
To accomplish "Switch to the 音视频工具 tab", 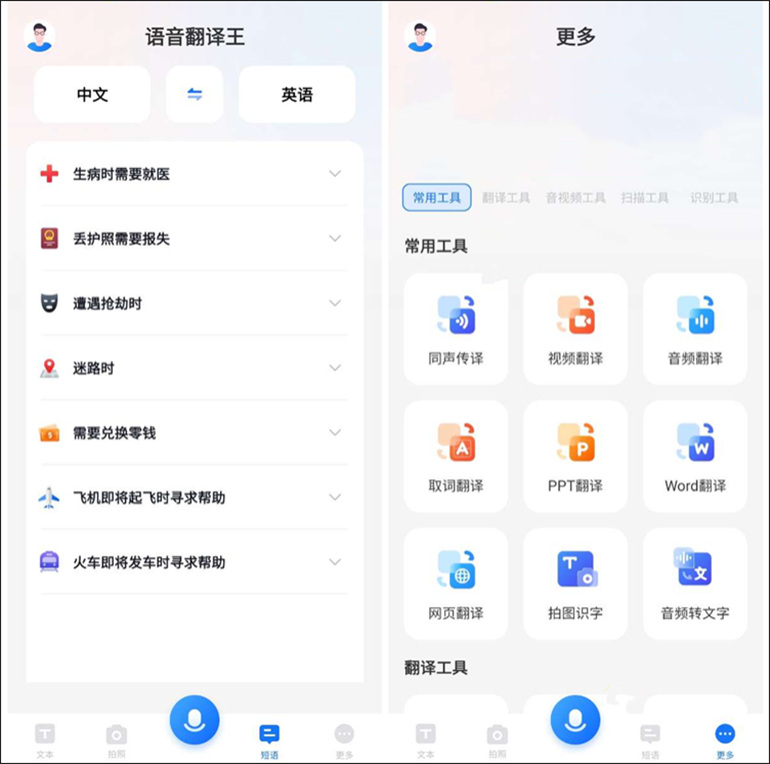I will click(x=575, y=198).
